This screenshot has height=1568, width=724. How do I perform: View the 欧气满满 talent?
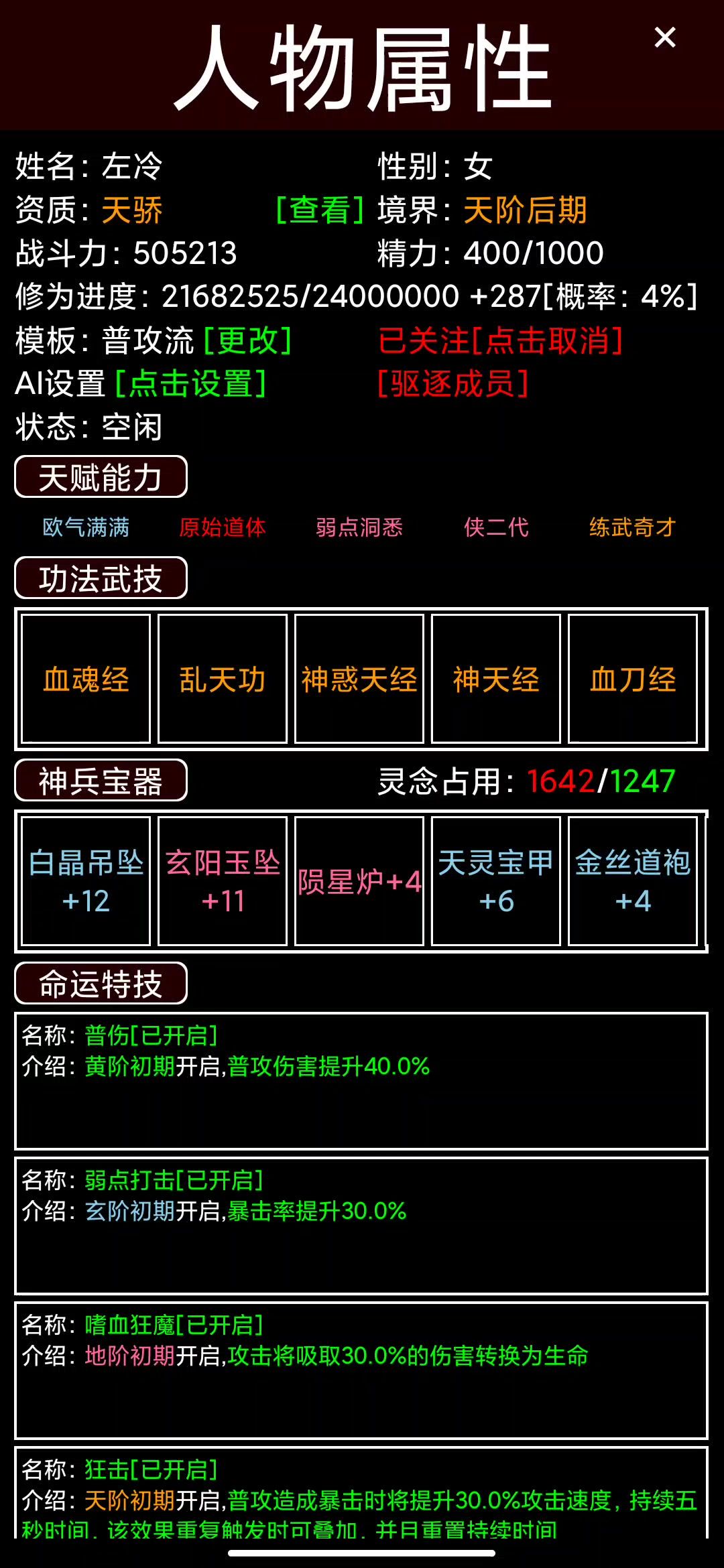click(86, 527)
